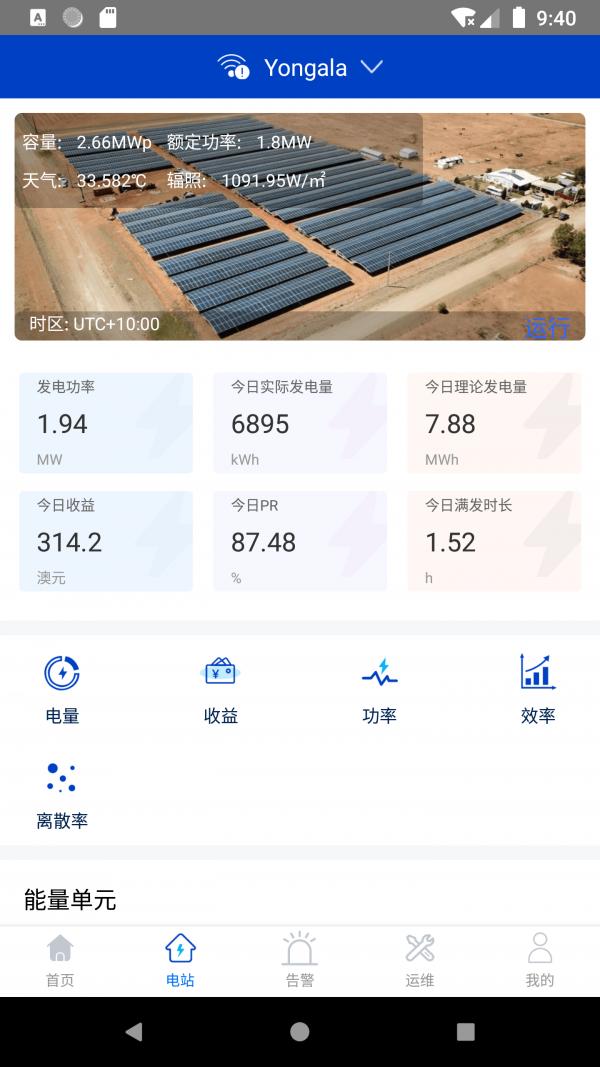Open the 离散率 dispersion rate section

point(62,794)
